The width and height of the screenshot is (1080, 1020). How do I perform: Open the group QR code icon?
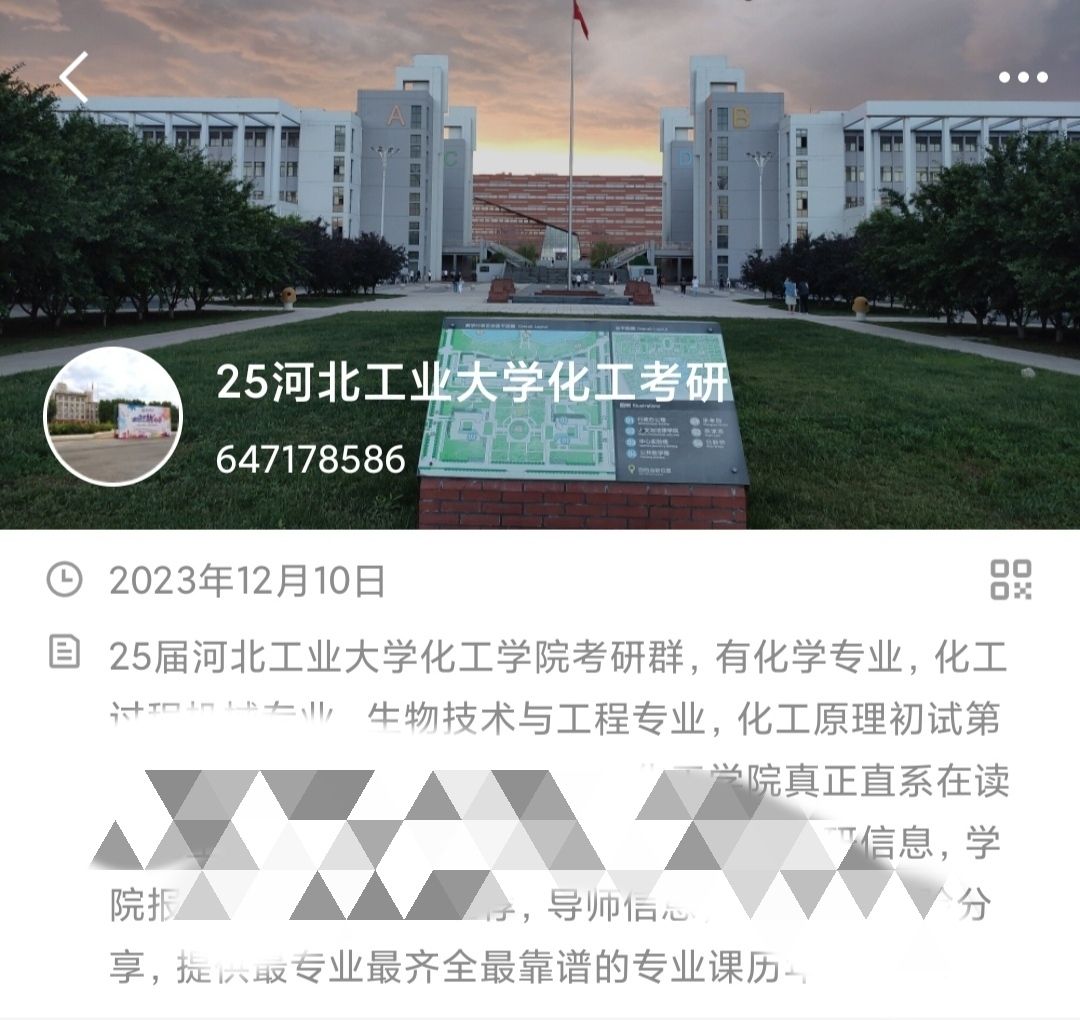[1010, 580]
